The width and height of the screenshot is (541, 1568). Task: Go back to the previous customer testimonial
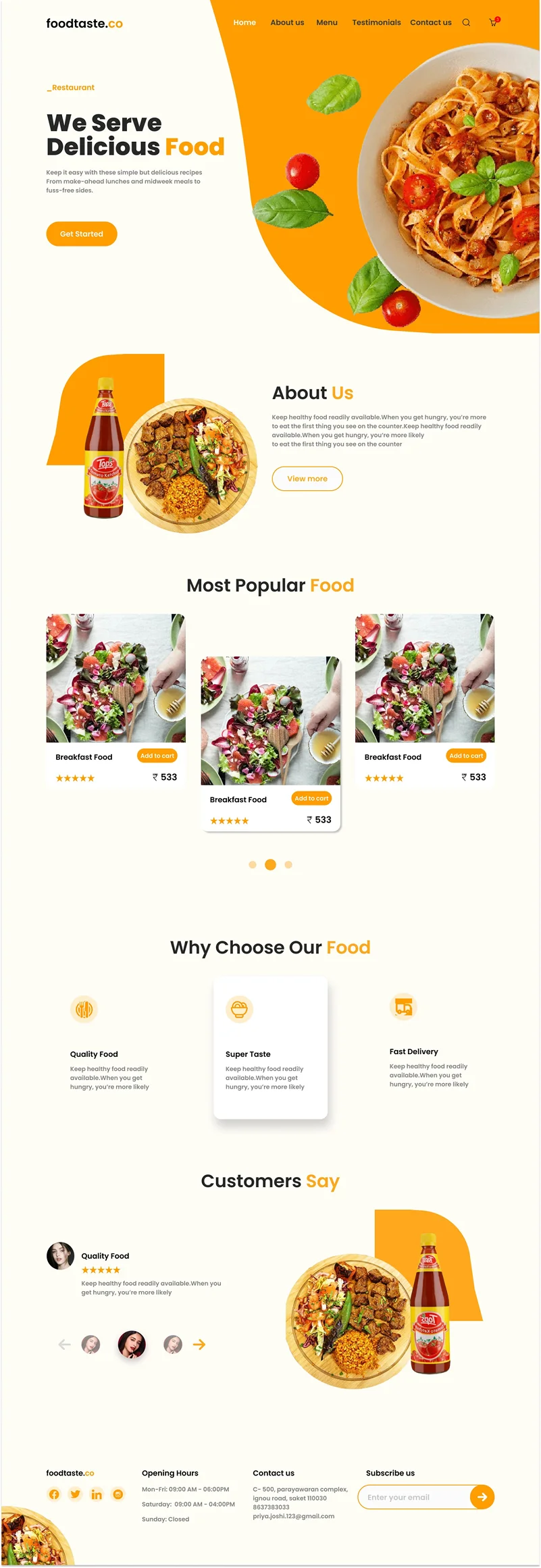65,1344
